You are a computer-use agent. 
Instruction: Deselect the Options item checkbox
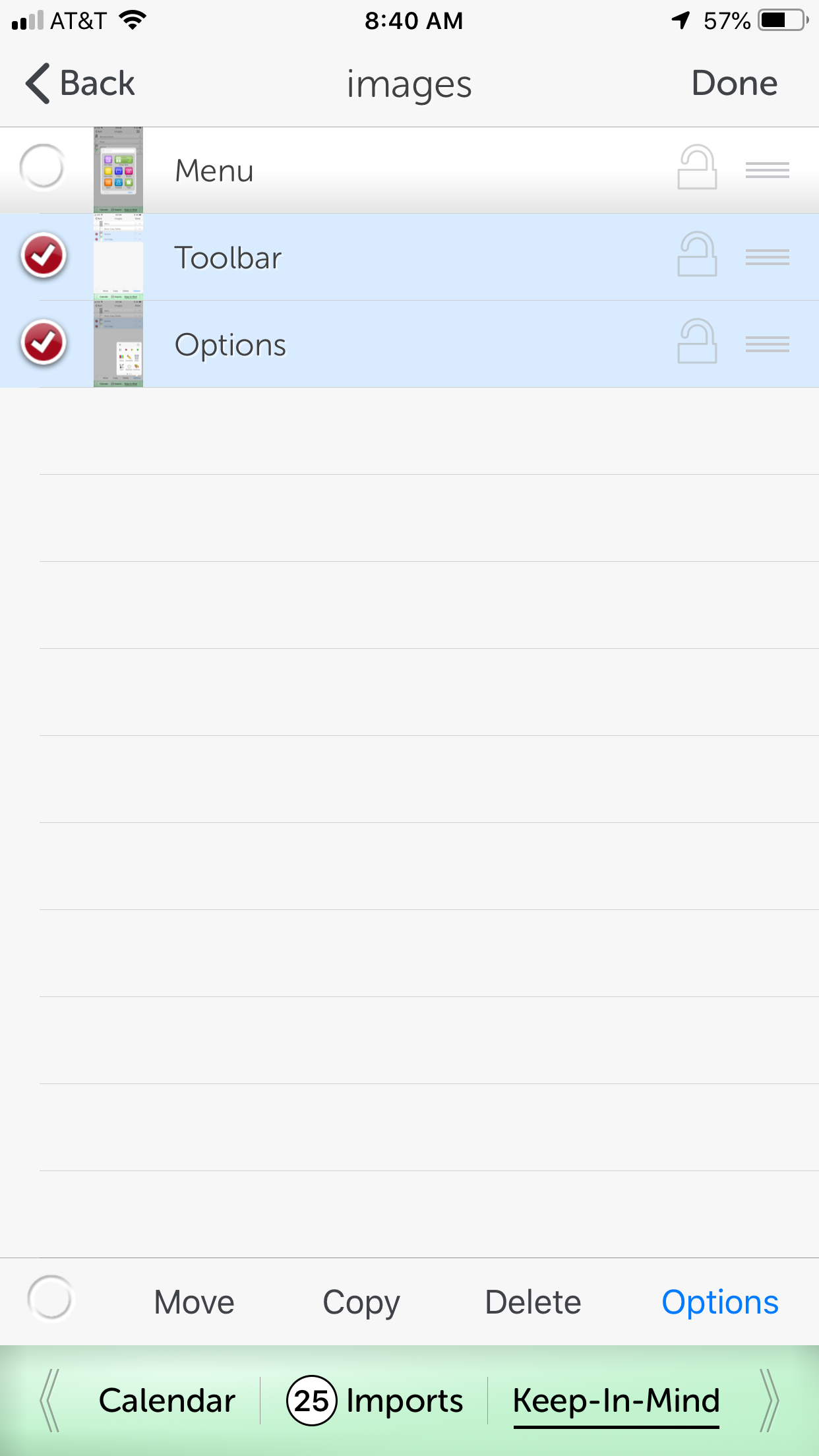coord(44,342)
